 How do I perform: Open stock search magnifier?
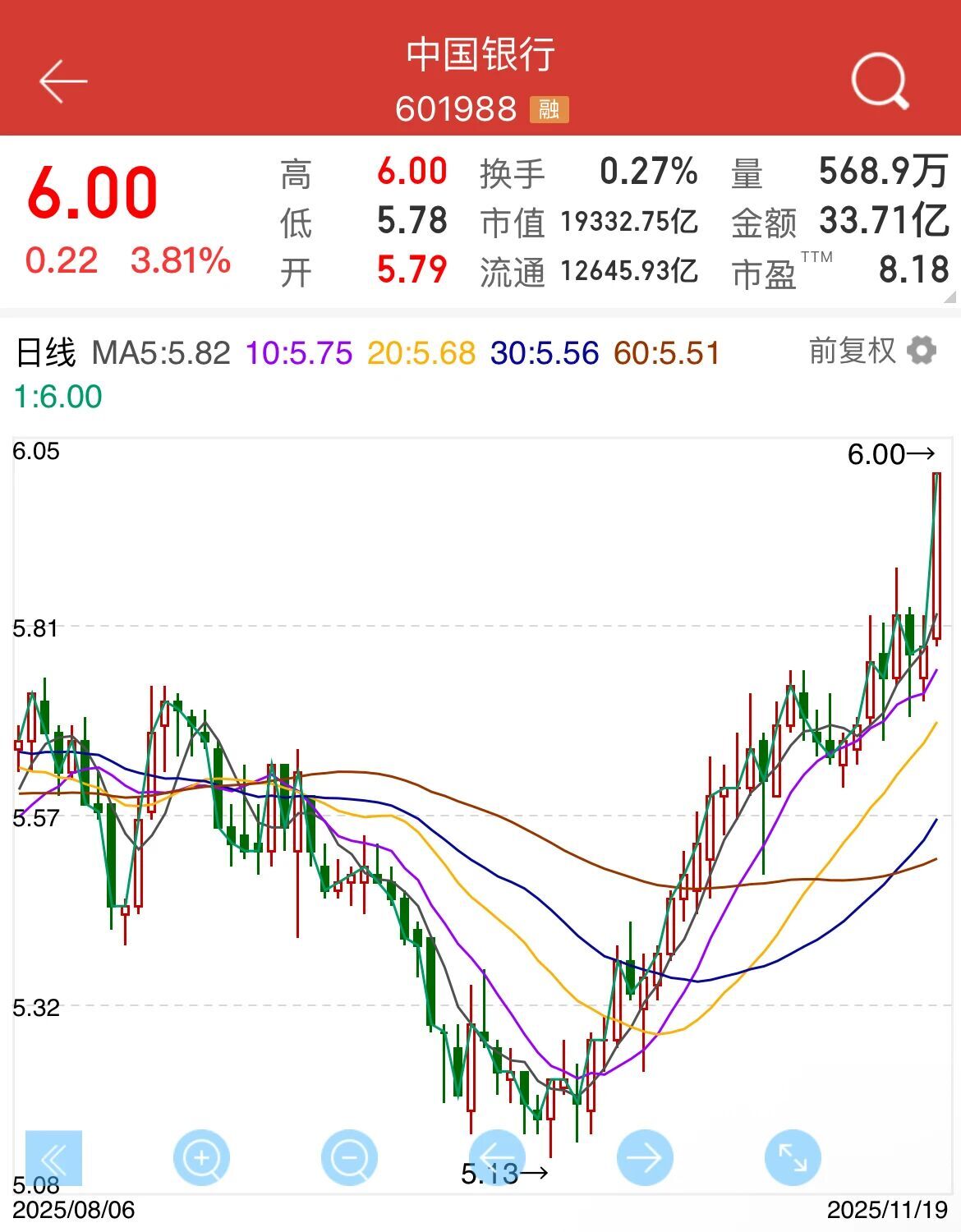coord(880,80)
